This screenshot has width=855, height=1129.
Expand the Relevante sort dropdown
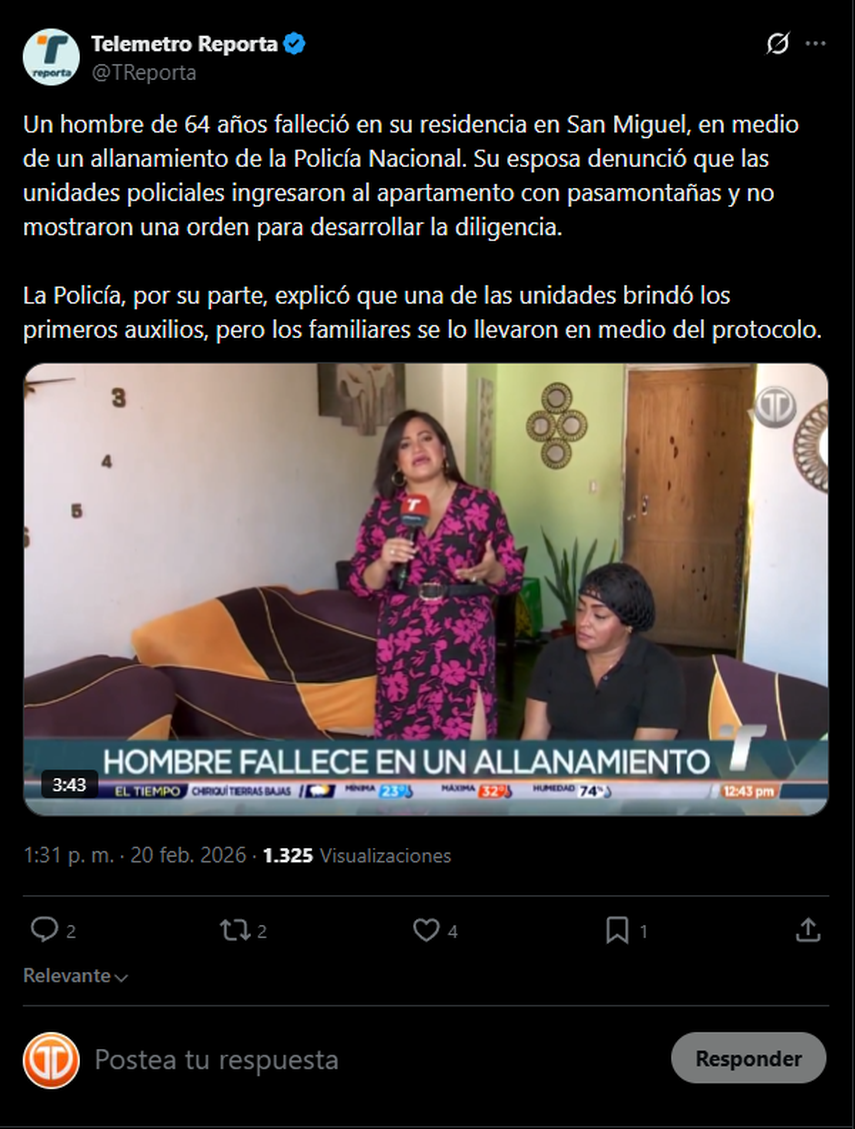[x=76, y=976]
